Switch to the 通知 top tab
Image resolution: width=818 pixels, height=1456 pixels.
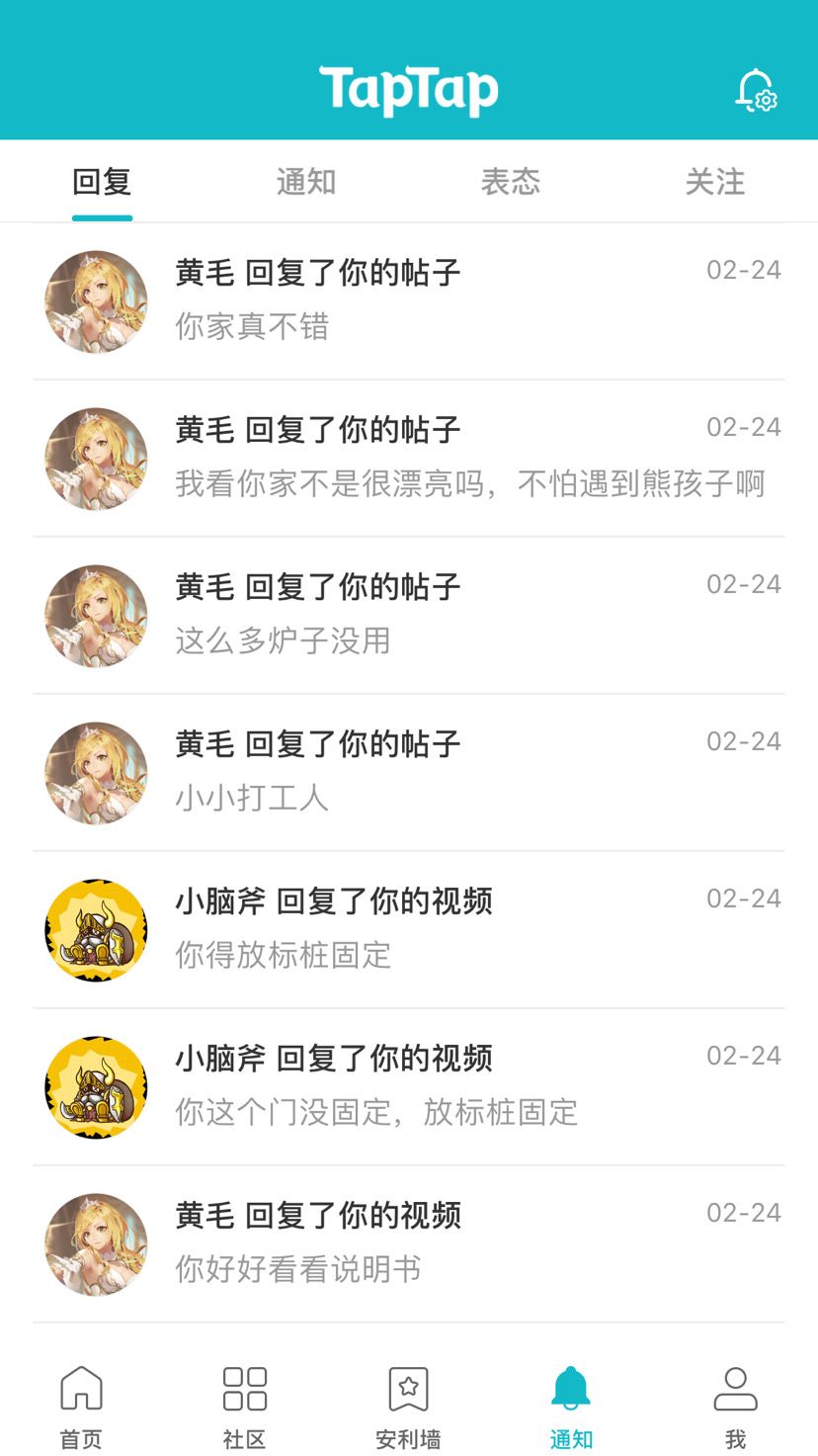pyautogui.click(x=306, y=182)
